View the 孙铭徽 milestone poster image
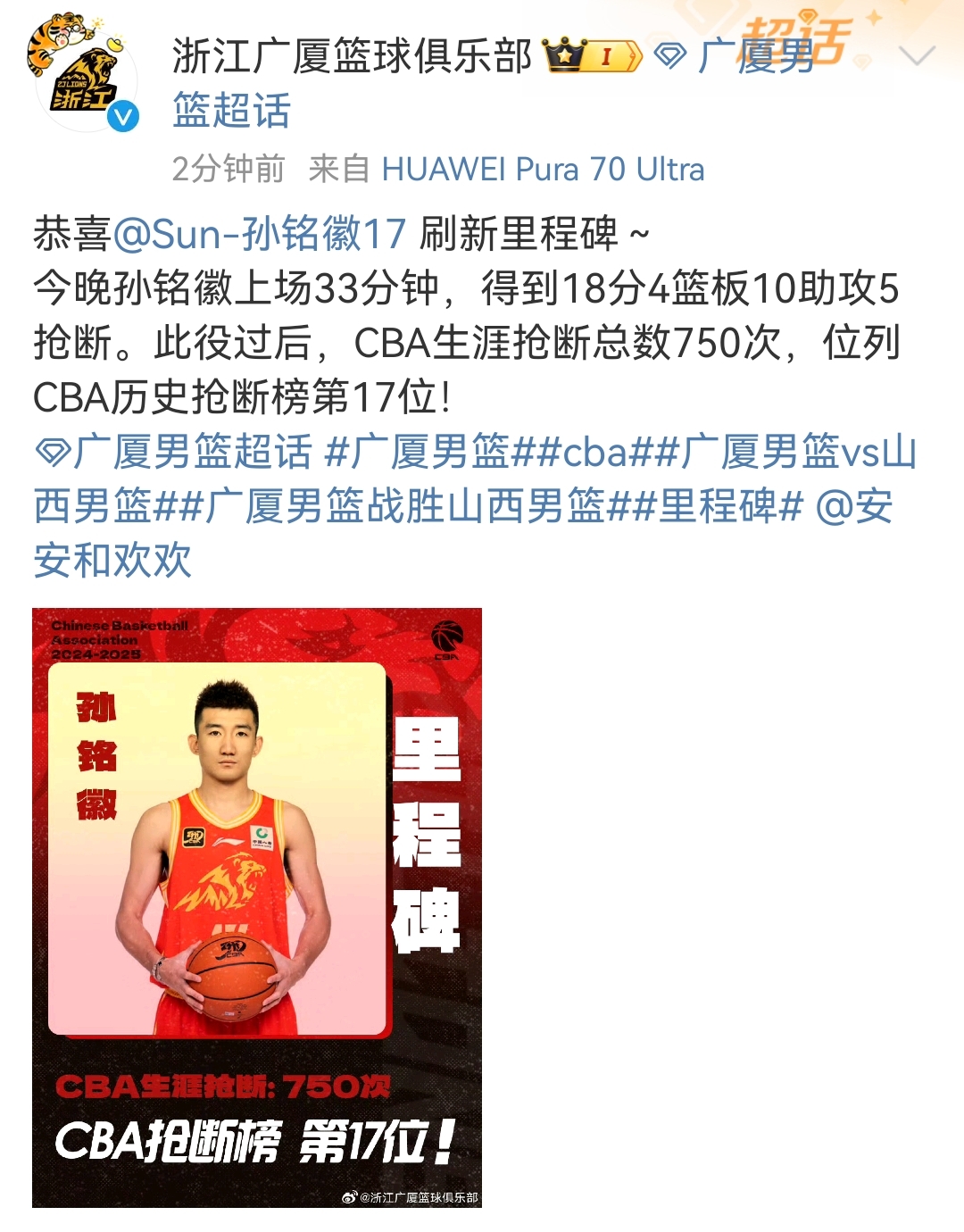Viewport: 964px width, 1232px height. [x=257, y=907]
